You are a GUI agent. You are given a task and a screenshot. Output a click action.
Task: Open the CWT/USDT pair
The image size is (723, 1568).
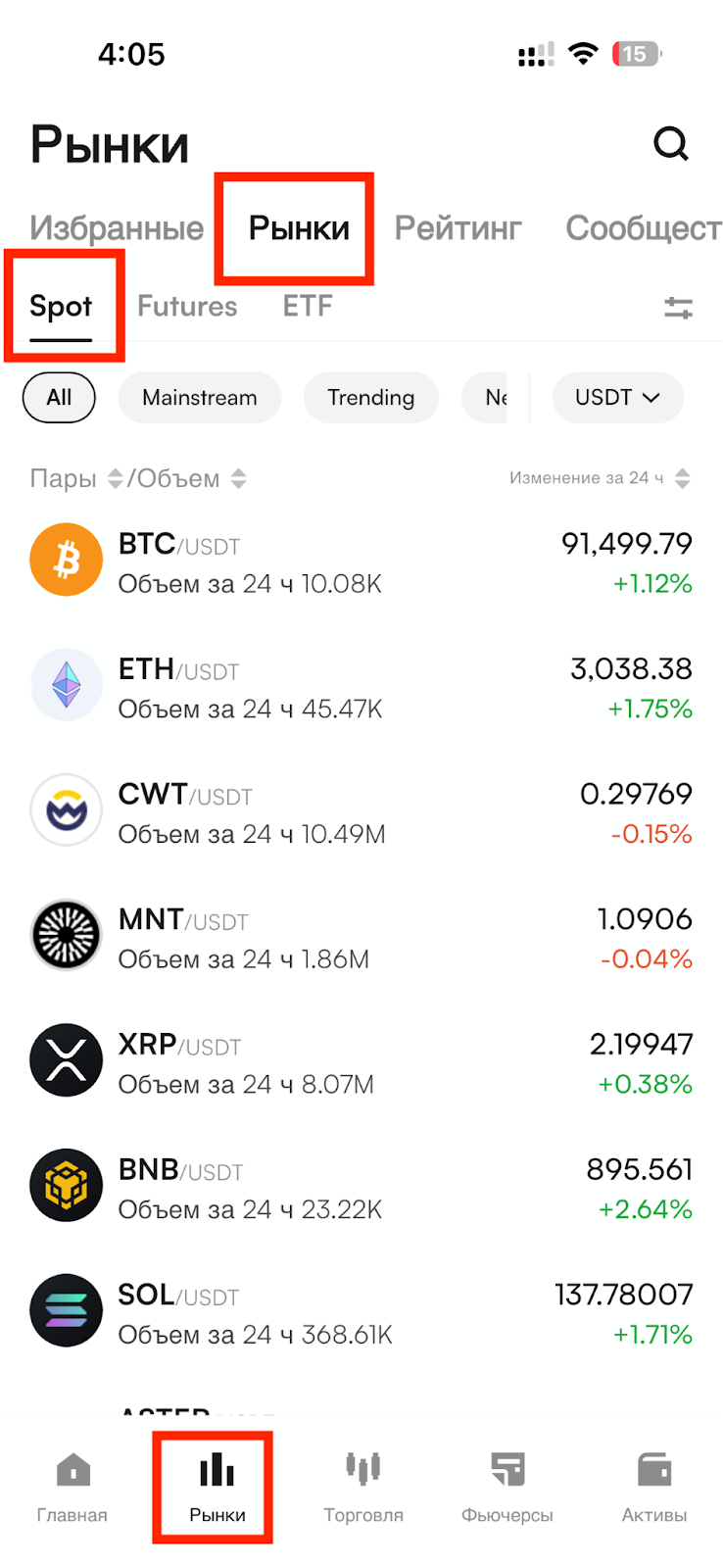tap(361, 812)
